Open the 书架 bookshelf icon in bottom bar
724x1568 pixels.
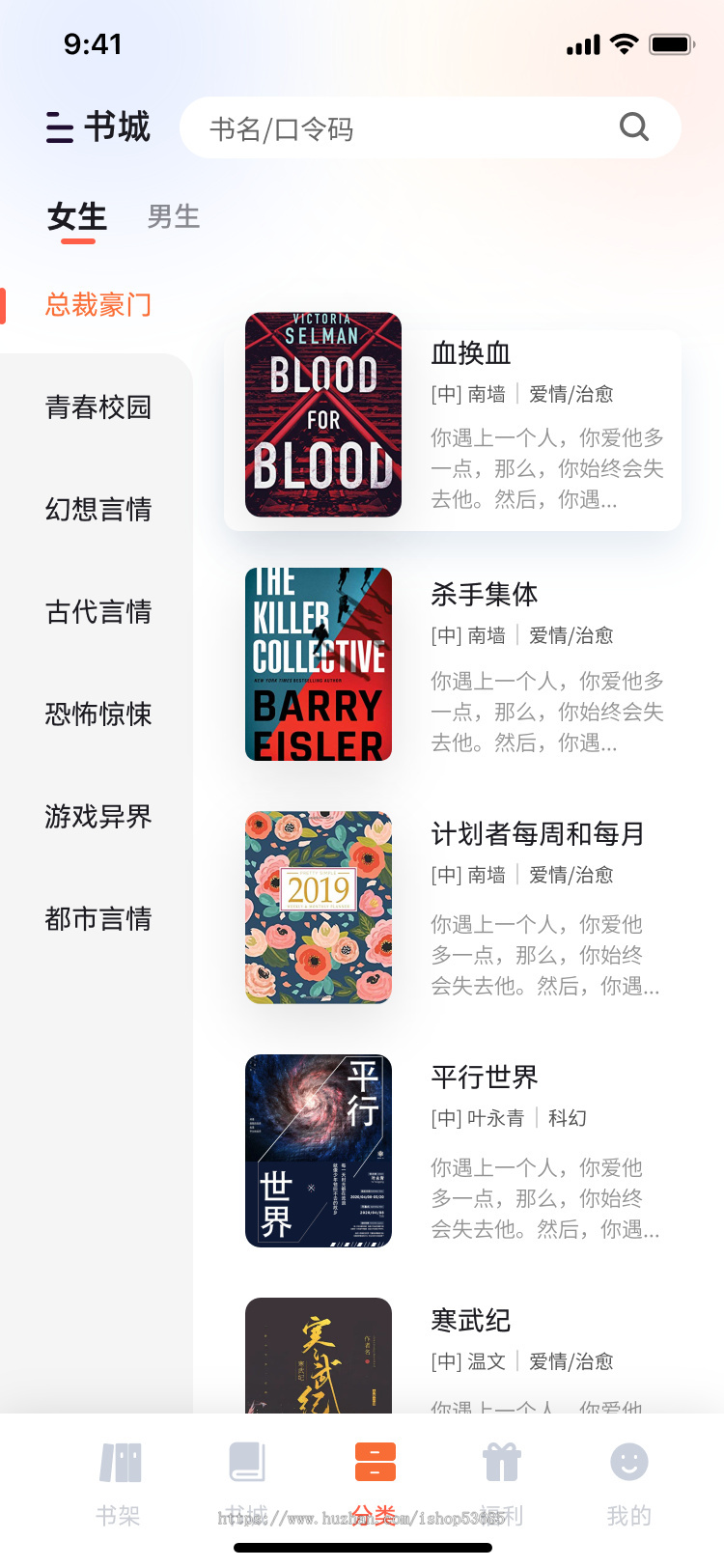tap(118, 1461)
